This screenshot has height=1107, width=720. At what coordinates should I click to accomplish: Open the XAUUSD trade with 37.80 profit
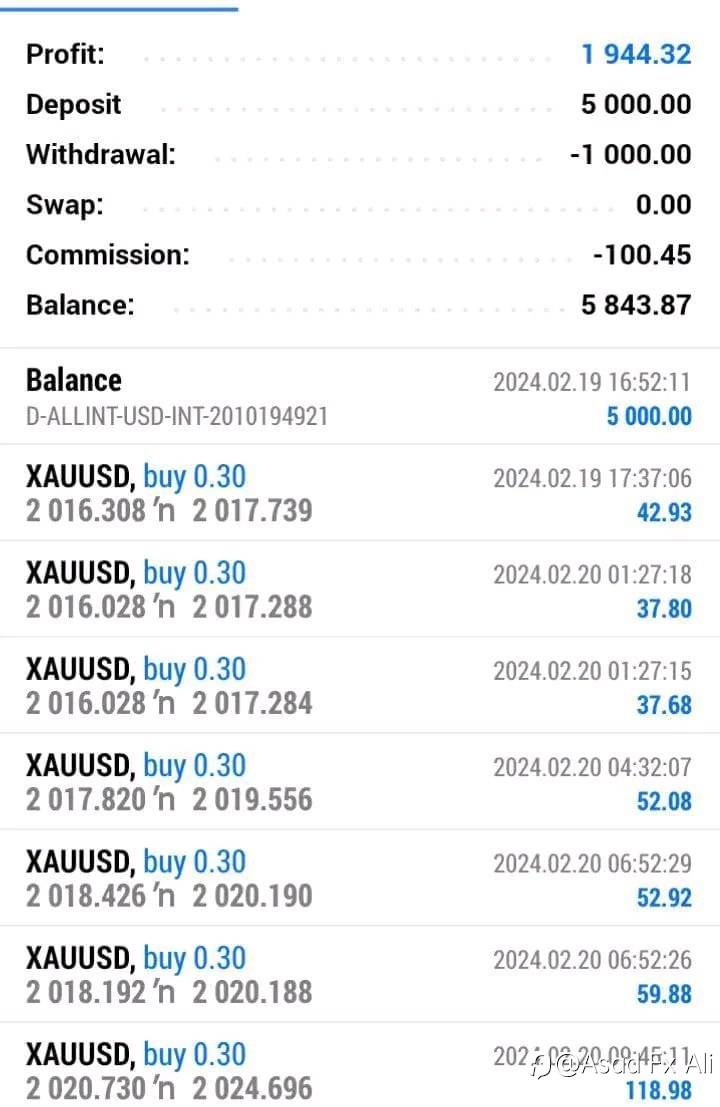click(x=359, y=589)
